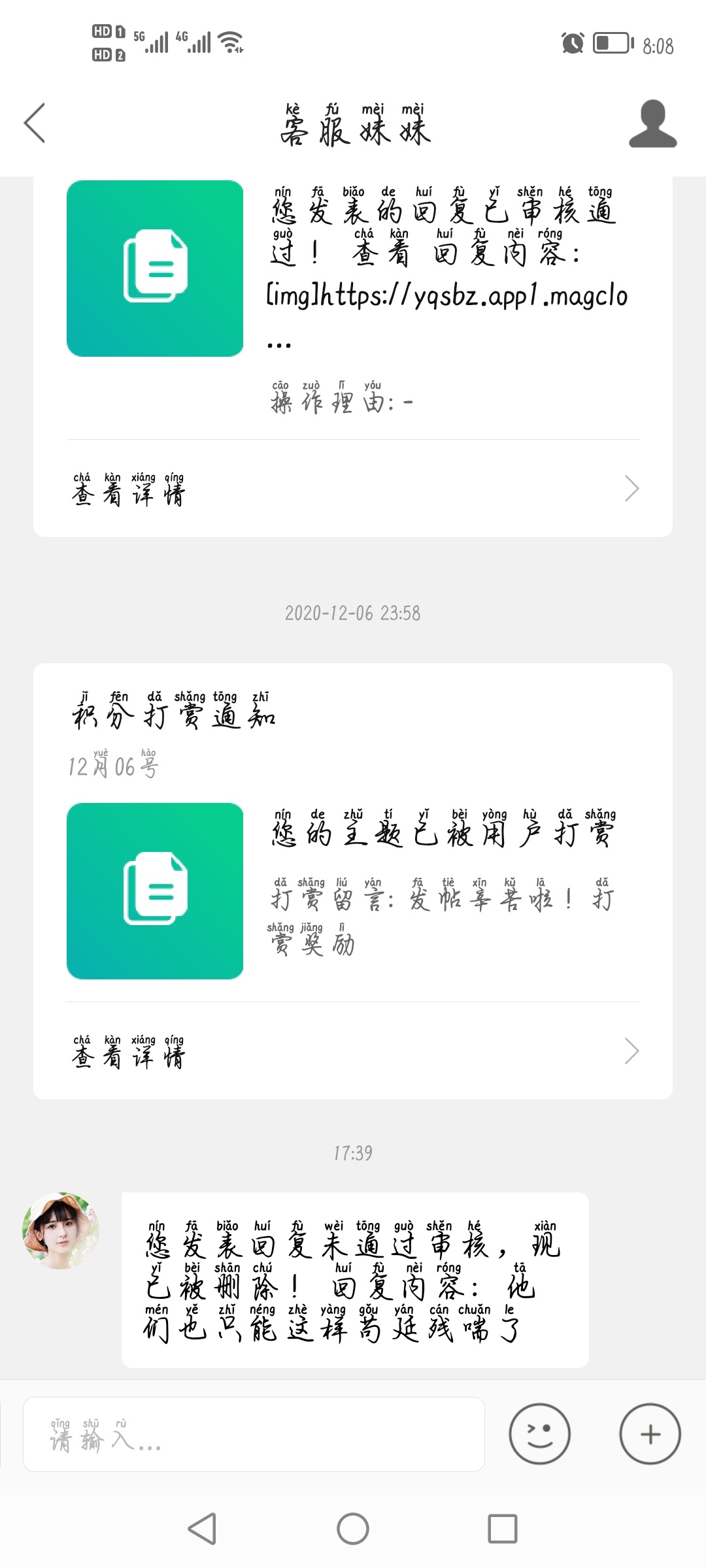706x1568 pixels.
Task: Open the emoji picker
Action: (539, 1435)
